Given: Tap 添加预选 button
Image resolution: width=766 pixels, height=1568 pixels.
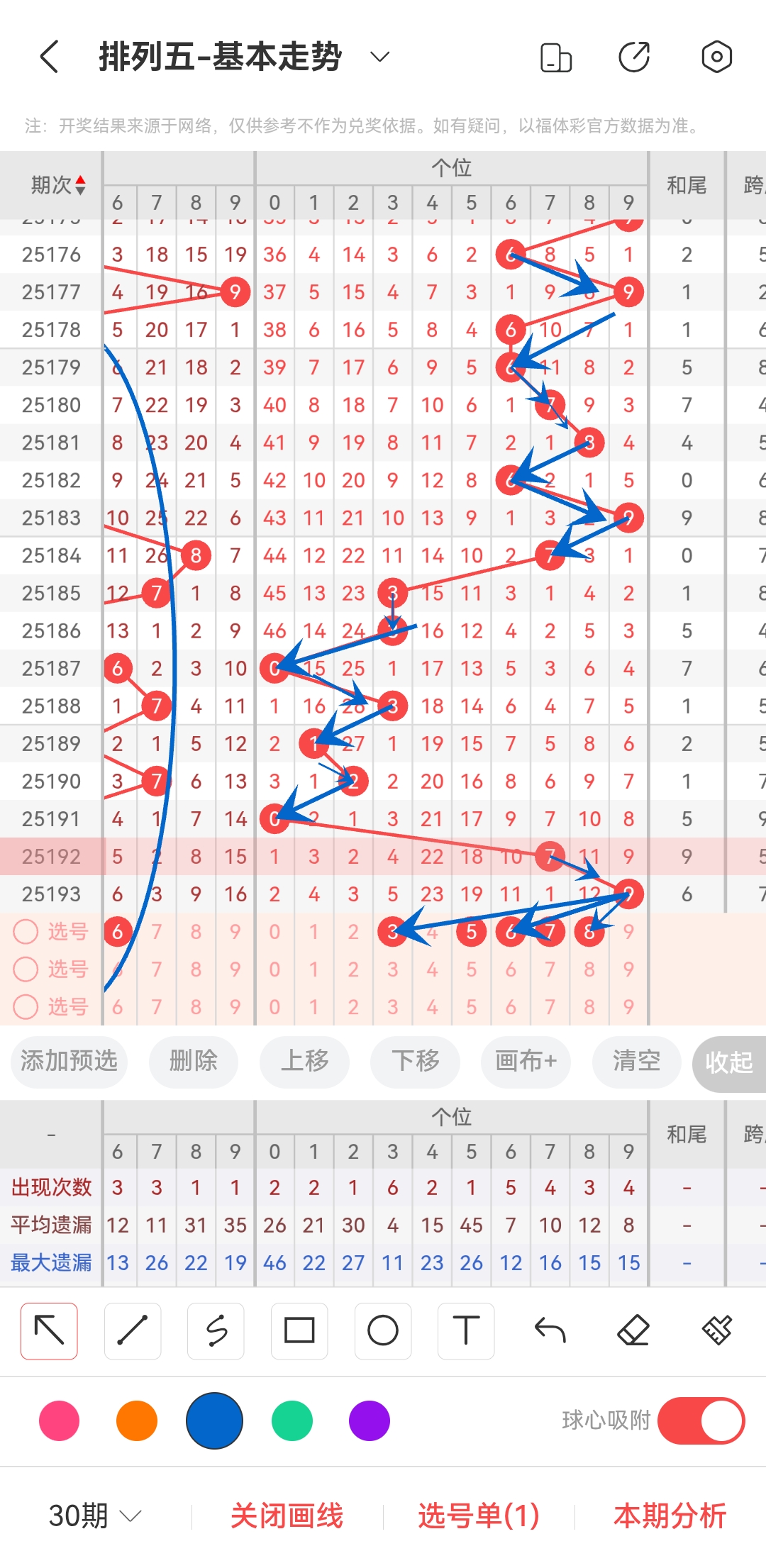Looking at the screenshot, I should [69, 1061].
